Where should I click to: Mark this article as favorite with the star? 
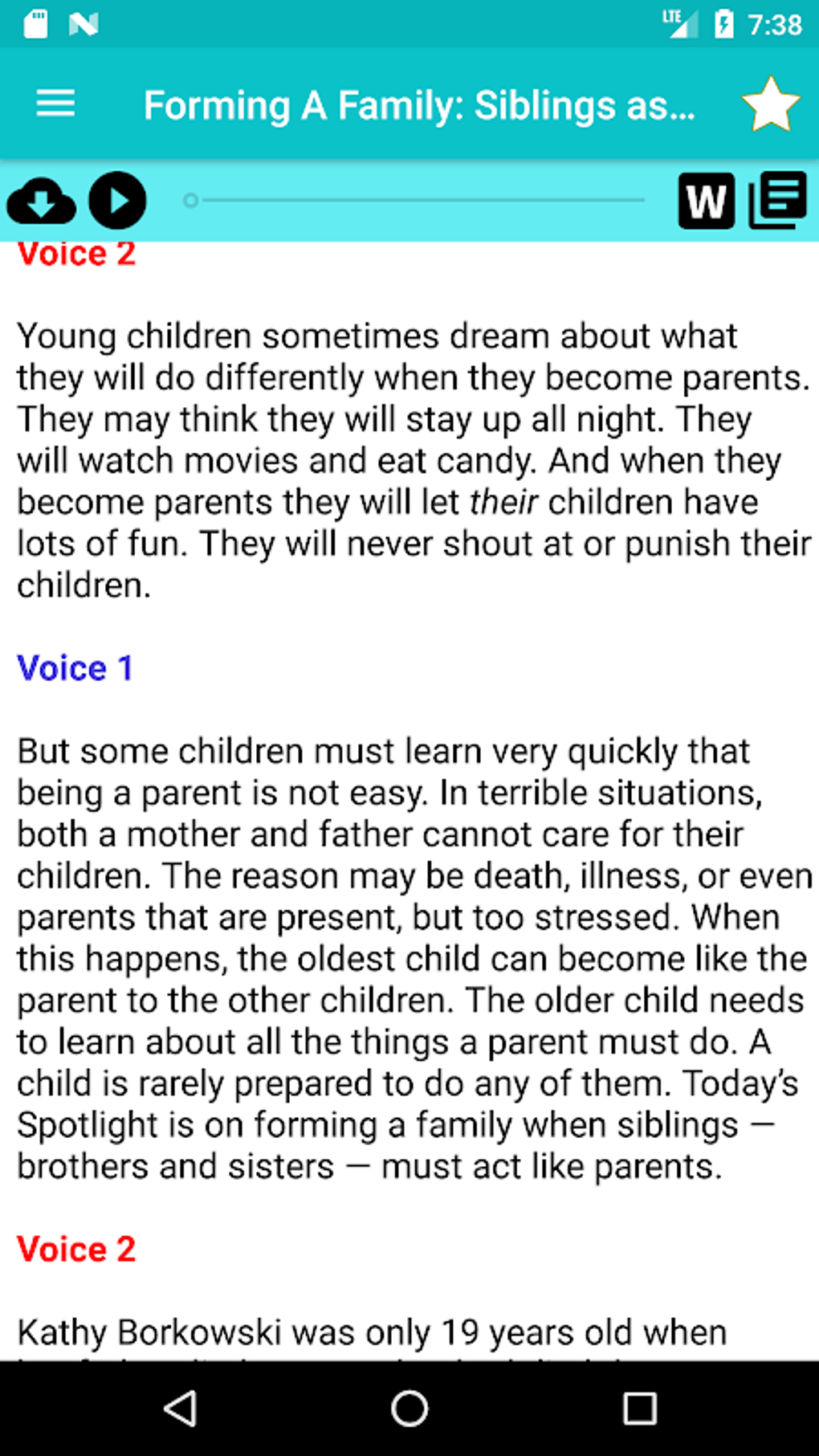(x=770, y=104)
